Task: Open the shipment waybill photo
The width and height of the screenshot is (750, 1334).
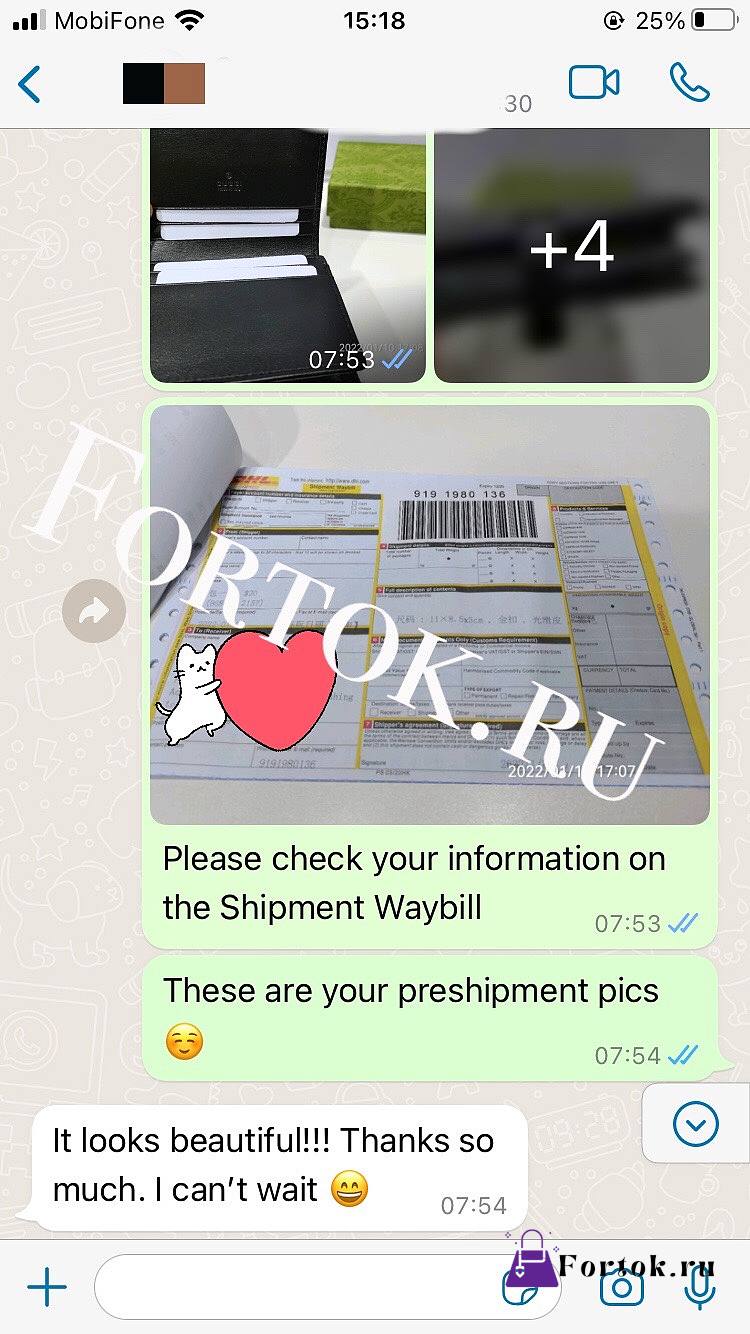Action: tap(430, 614)
